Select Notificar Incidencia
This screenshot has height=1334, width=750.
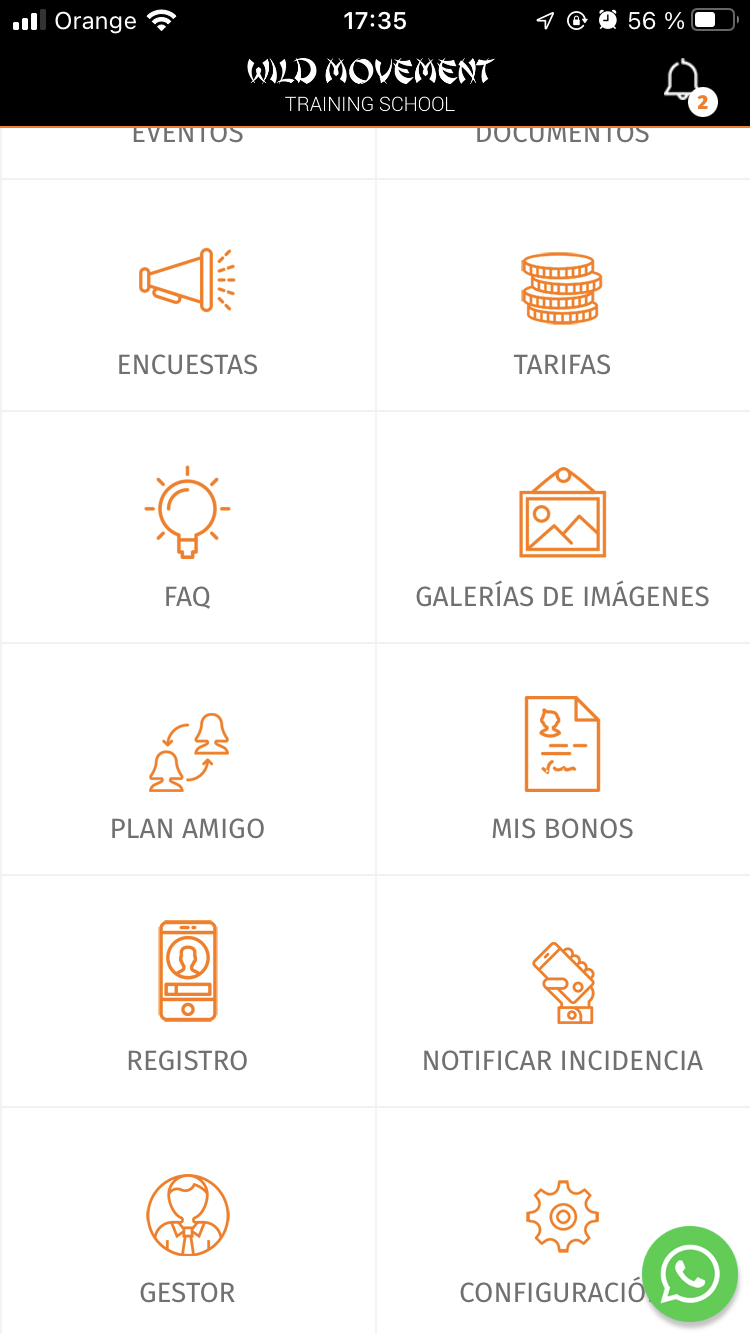click(562, 1000)
